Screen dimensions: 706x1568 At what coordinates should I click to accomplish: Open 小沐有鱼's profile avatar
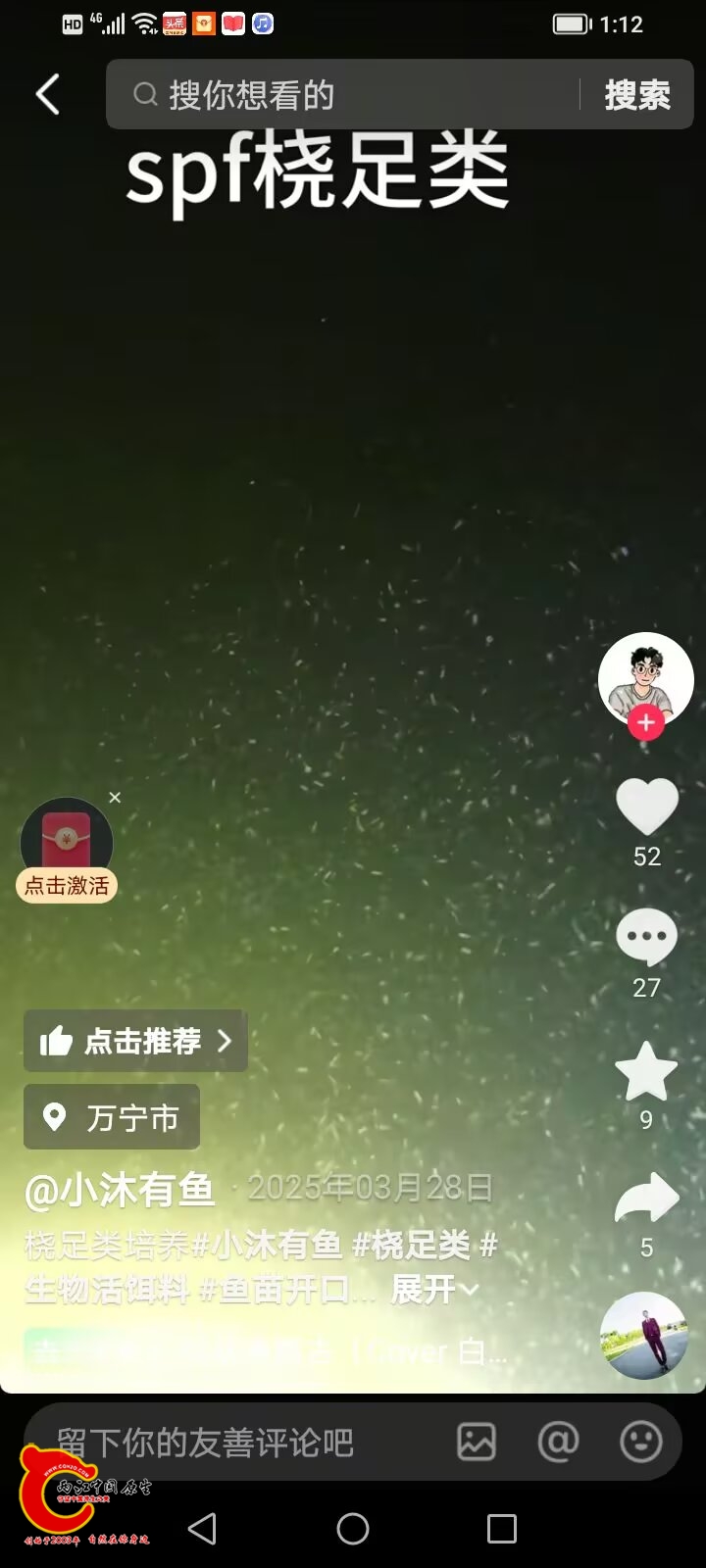coord(645,678)
